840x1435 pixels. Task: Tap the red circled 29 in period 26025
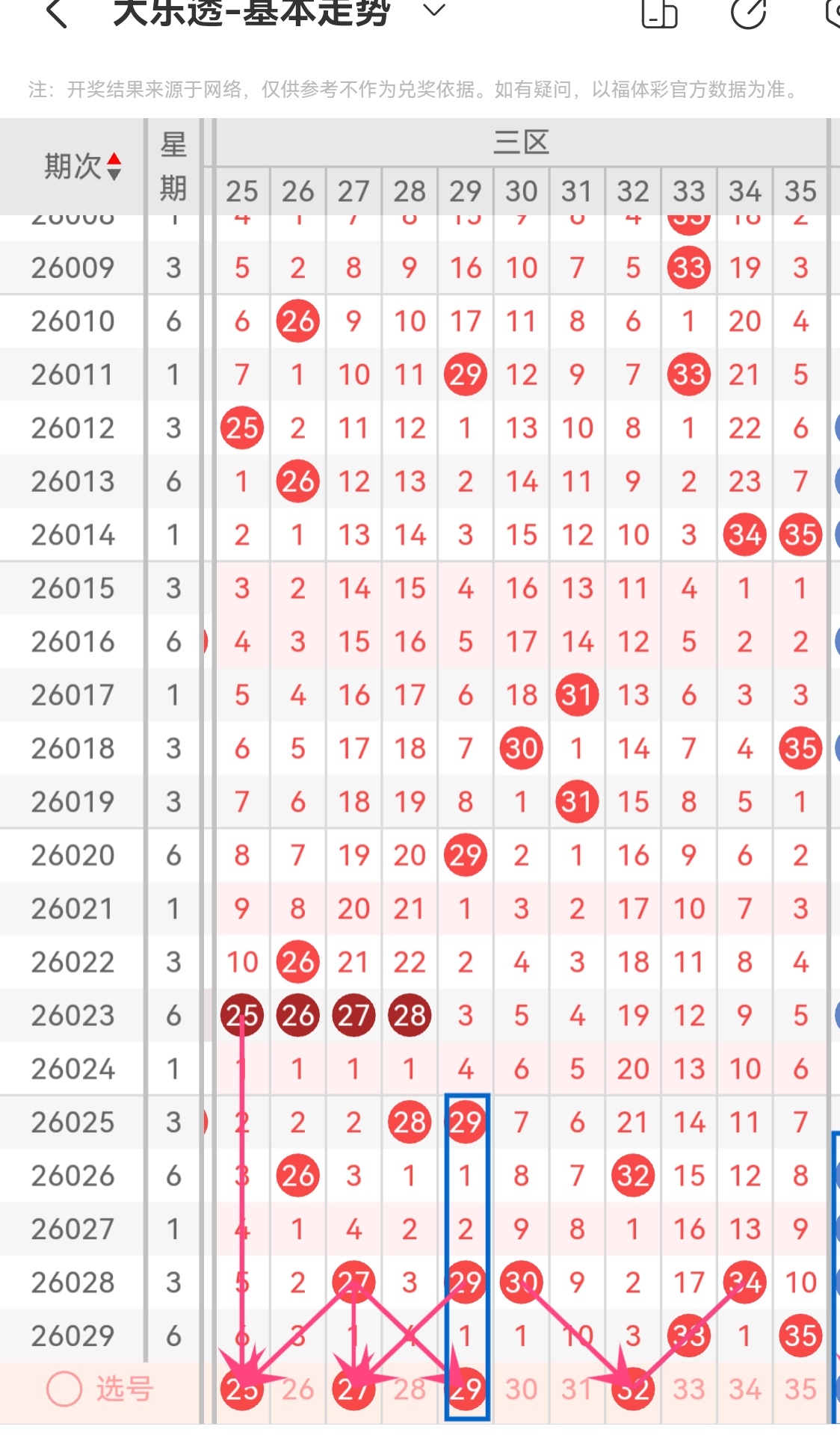[x=466, y=1121]
